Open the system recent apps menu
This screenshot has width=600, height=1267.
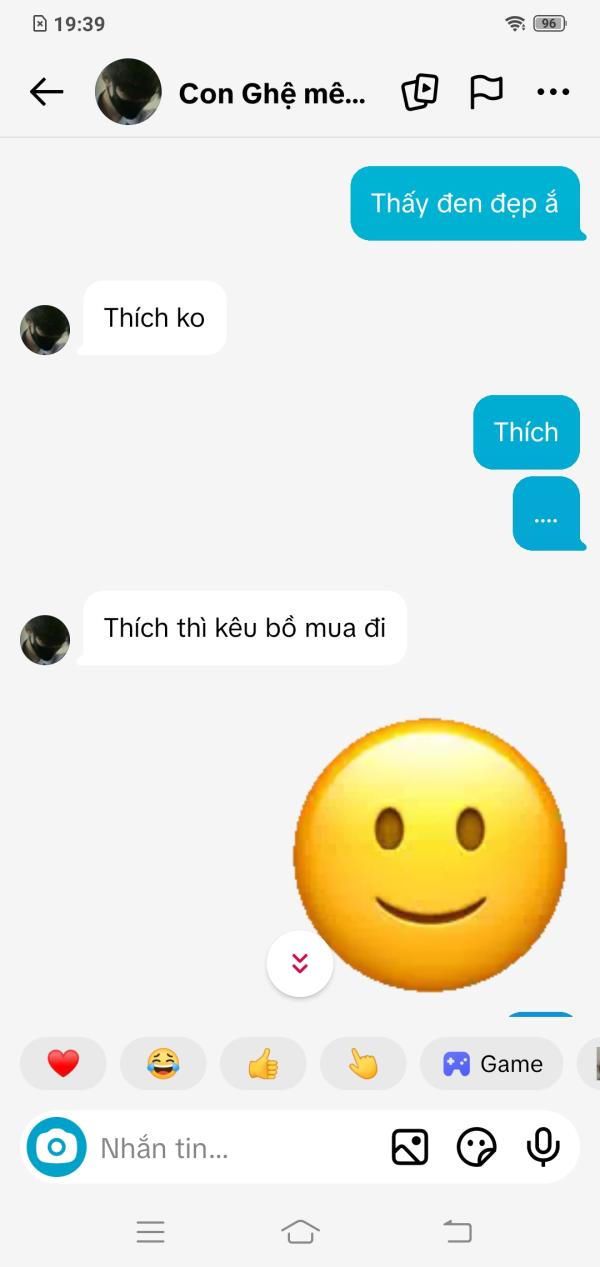(150, 1232)
